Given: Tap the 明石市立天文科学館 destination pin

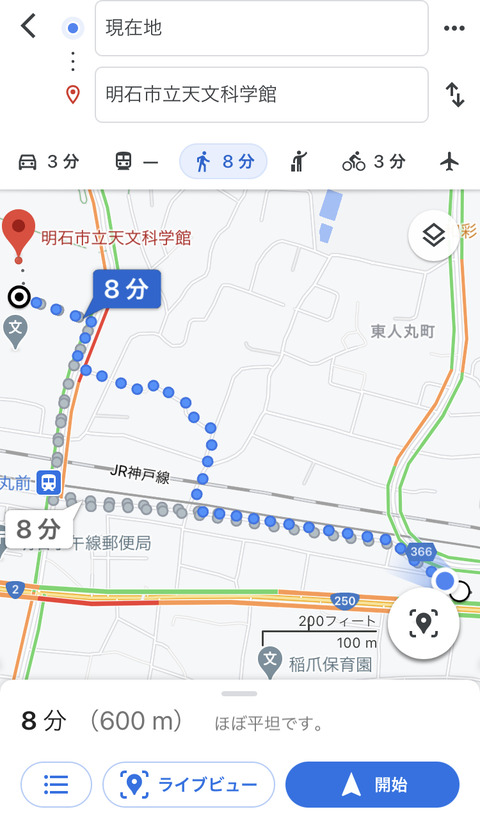Looking at the screenshot, I should [x=19, y=234].
